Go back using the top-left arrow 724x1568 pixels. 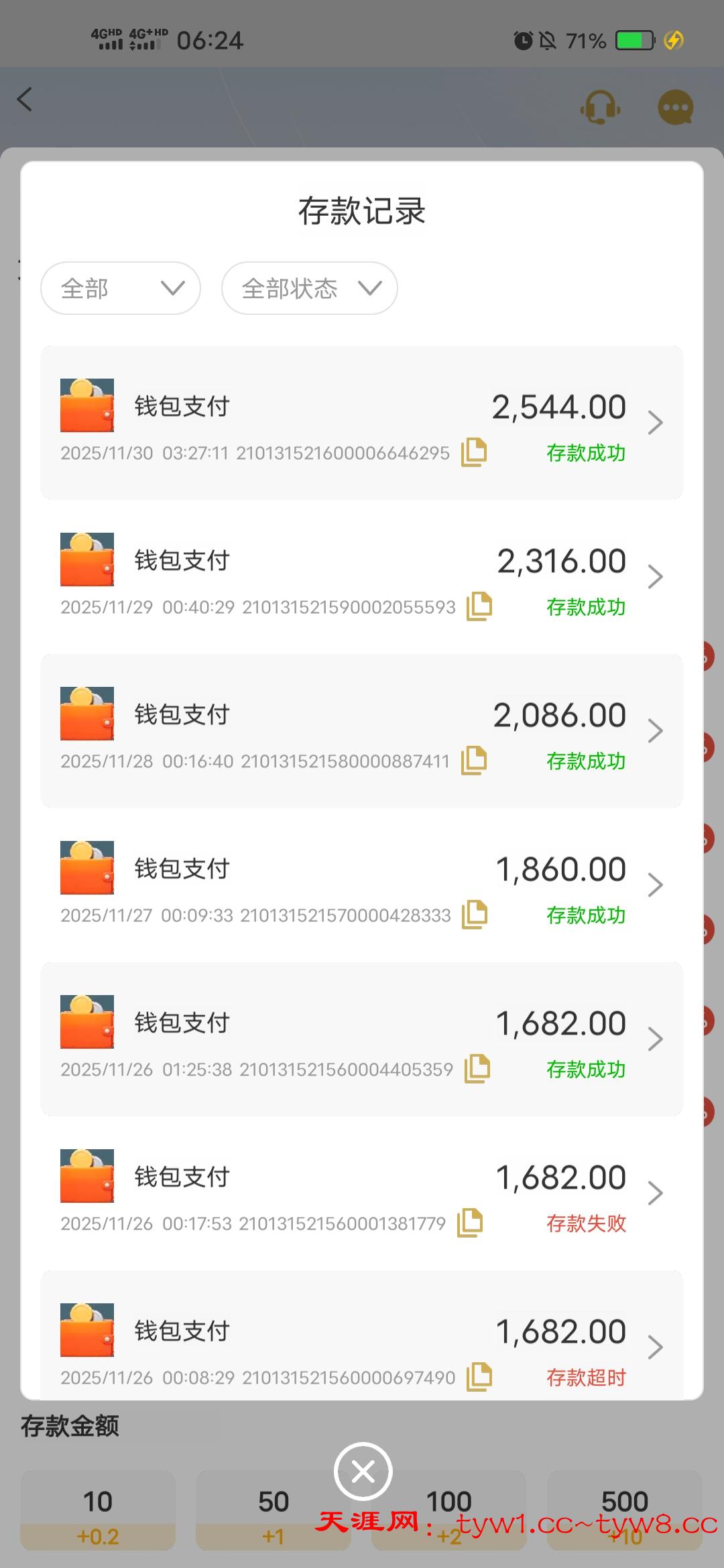(x=25, y=100)
